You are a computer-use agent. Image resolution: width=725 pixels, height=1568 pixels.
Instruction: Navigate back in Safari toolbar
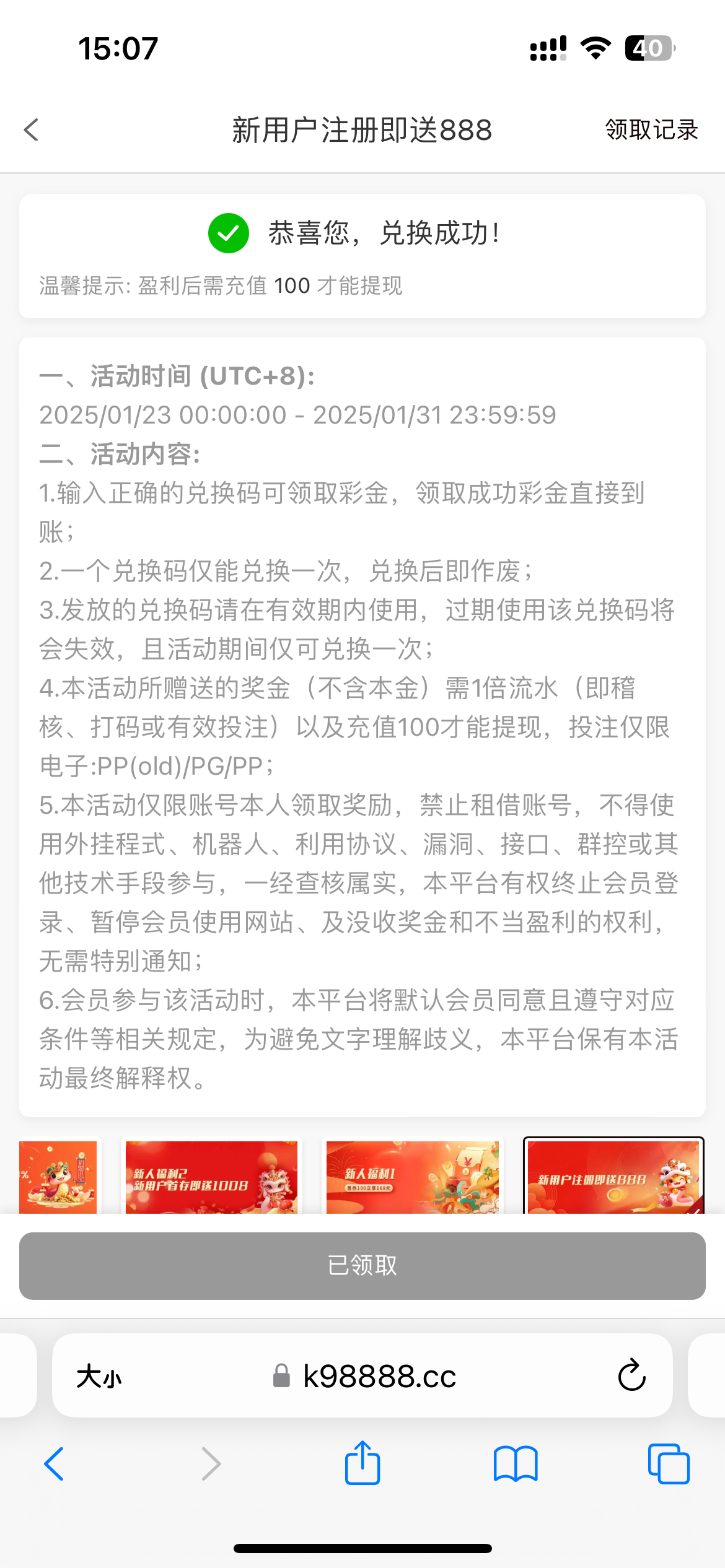(55, 1464)
